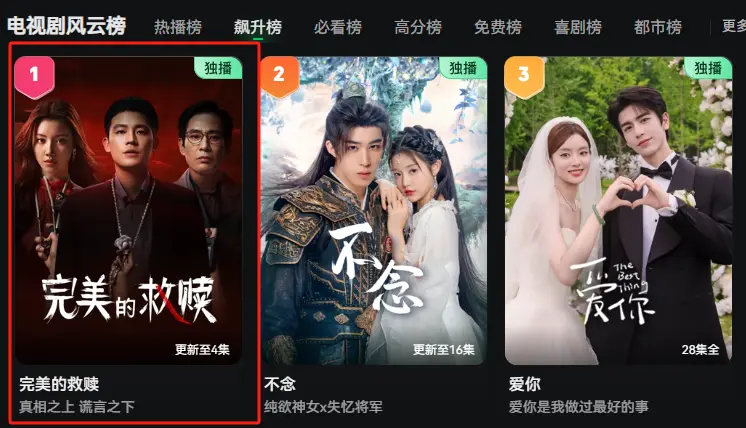
Task: Switch to the 都市榜 tab
Action: coord(657,27)
